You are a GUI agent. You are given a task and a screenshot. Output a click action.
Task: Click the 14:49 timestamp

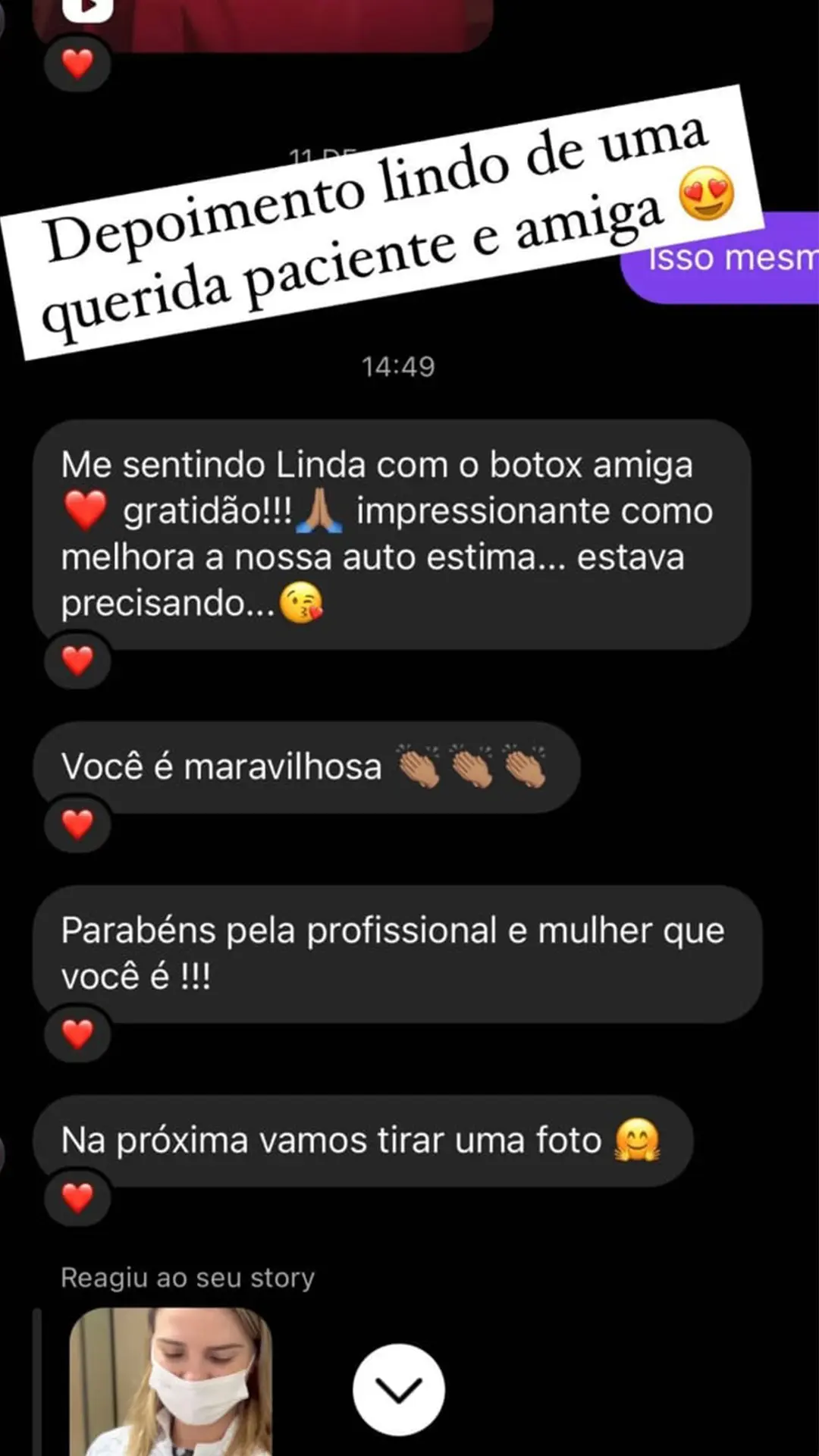(x=400, y=365)
